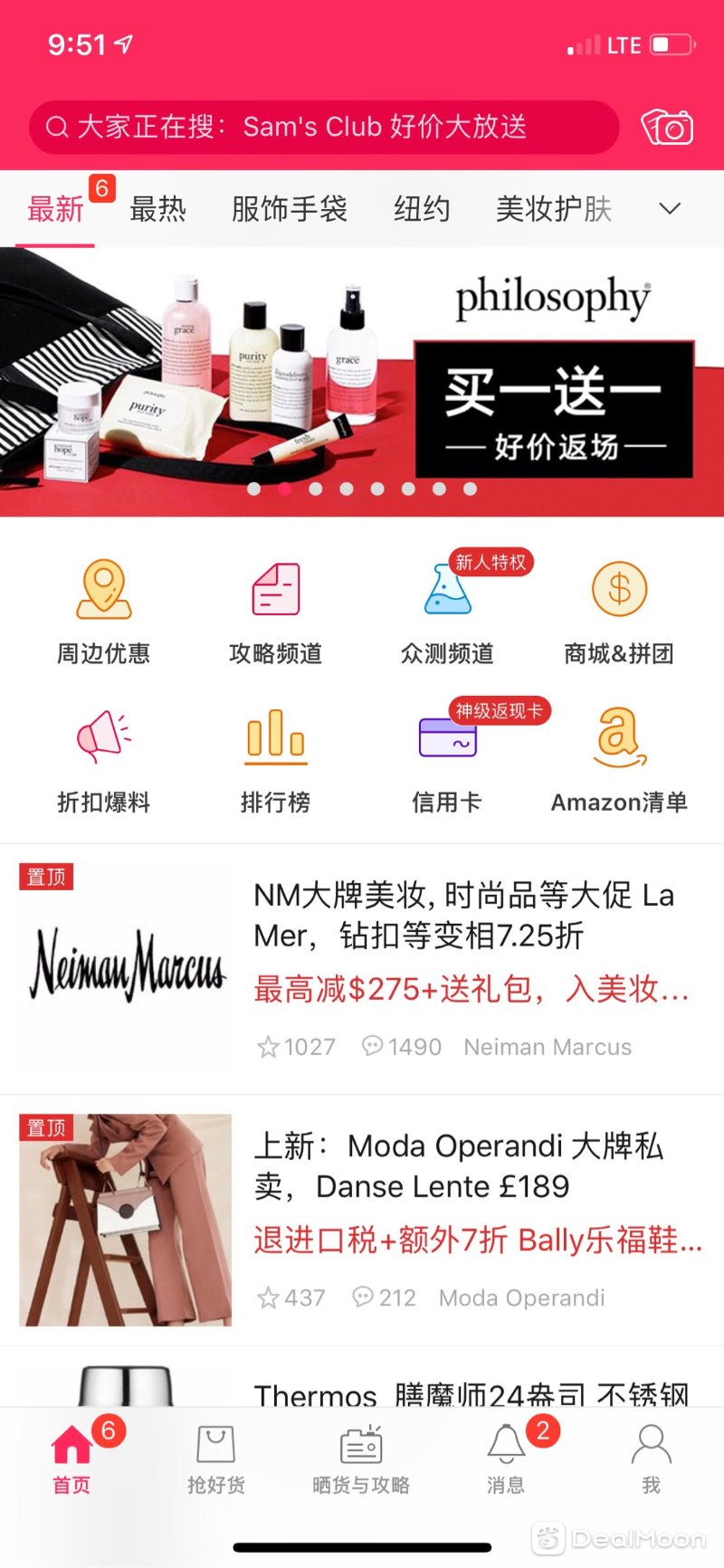Open the 消息 messages tab
This screenshot has width=724, height=1568.
pyautogui.click(x=506, y=1459)
